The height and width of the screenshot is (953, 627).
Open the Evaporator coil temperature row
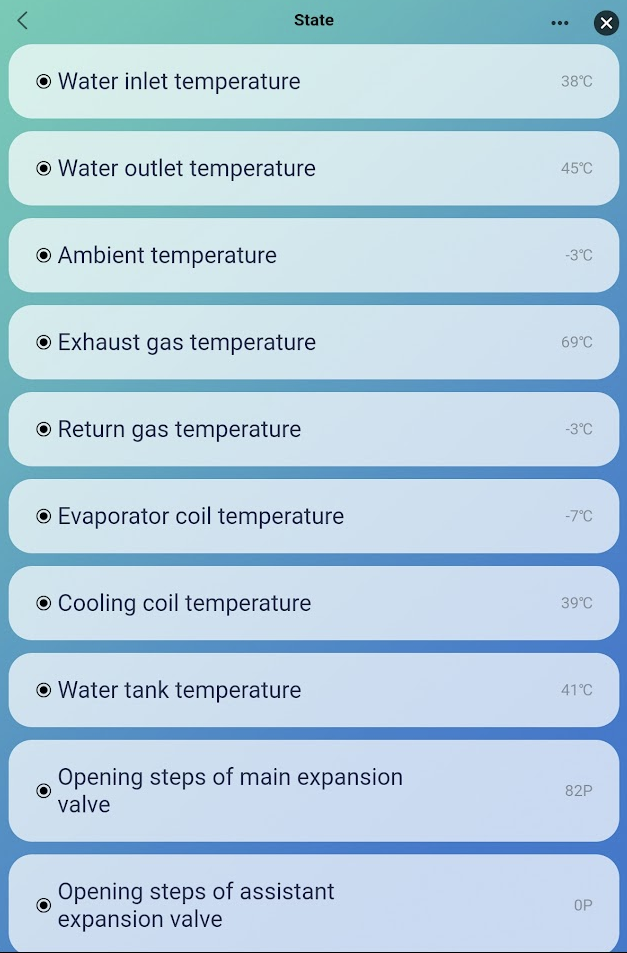[x=314, y=516]
